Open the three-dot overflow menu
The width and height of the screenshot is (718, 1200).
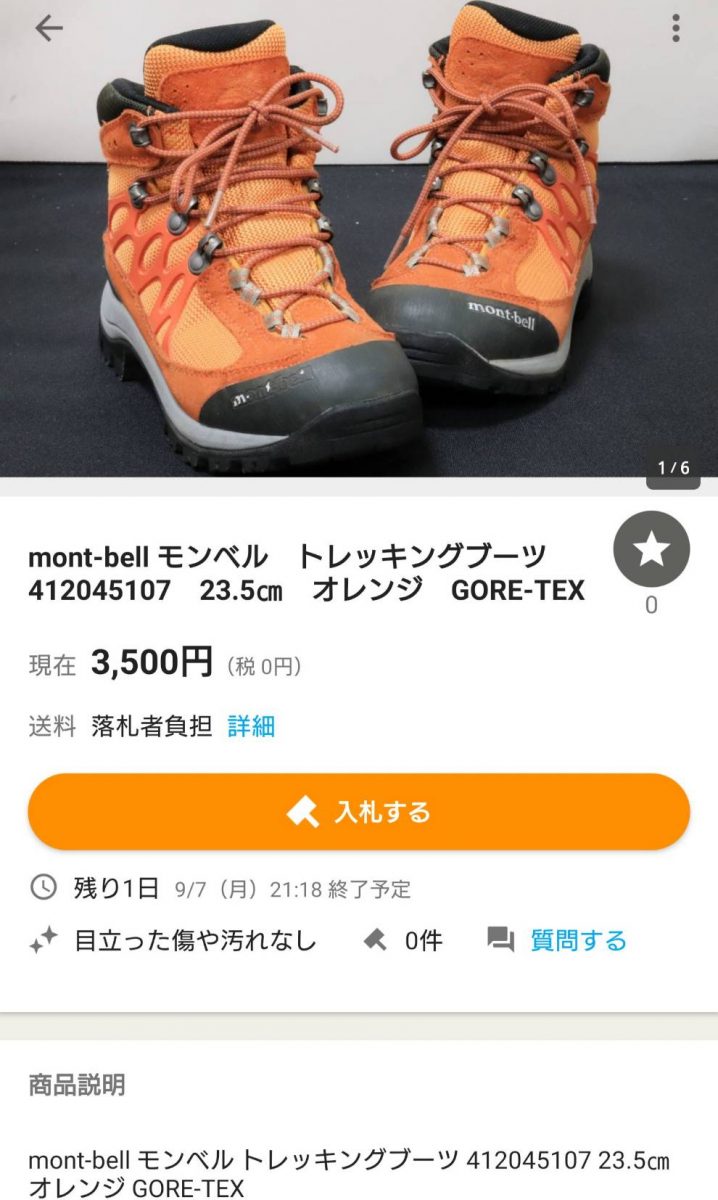676,29
